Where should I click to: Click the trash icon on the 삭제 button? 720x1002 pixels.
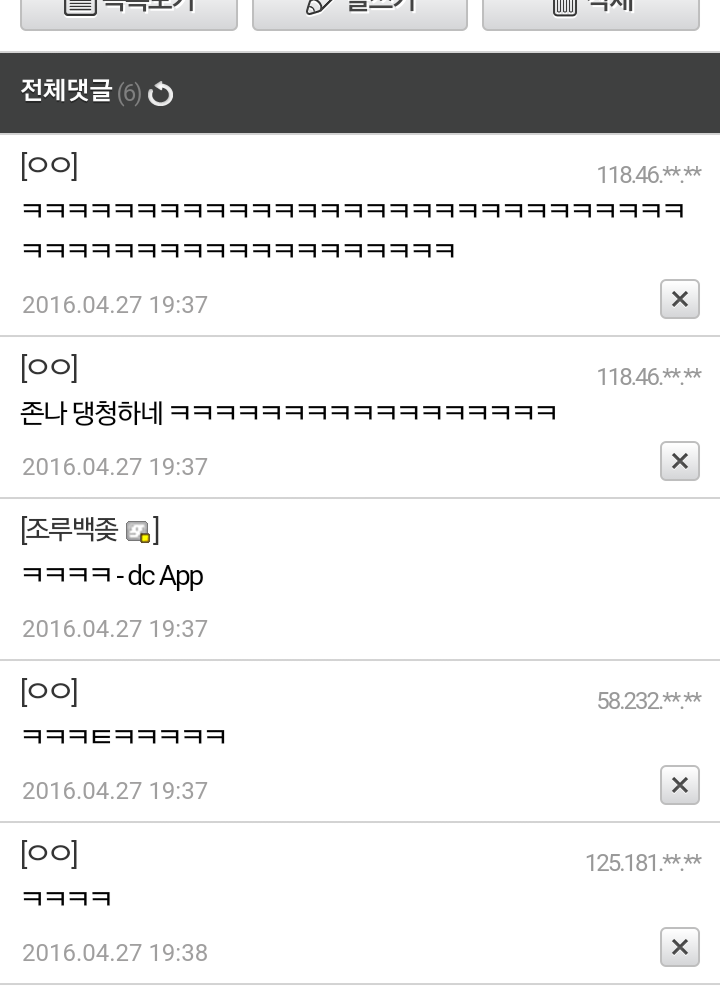pos(563,5)
